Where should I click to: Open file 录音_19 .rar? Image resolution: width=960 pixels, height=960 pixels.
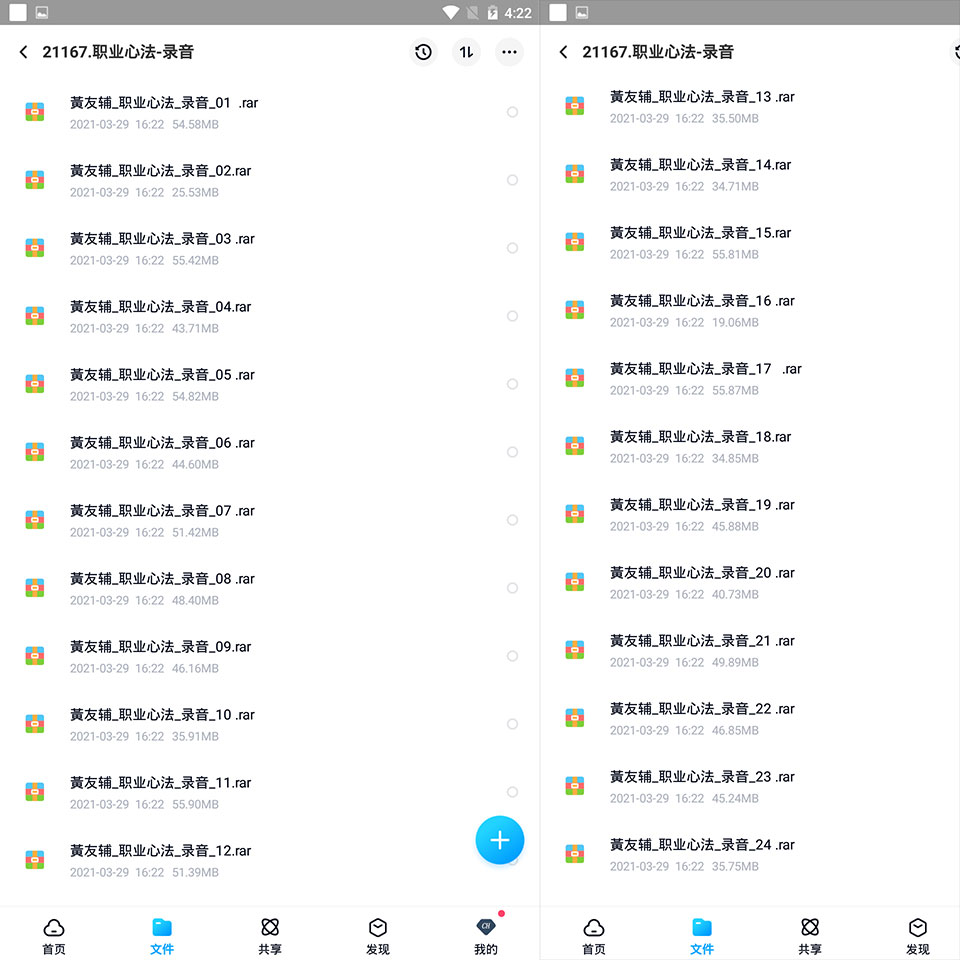[750, 514]
